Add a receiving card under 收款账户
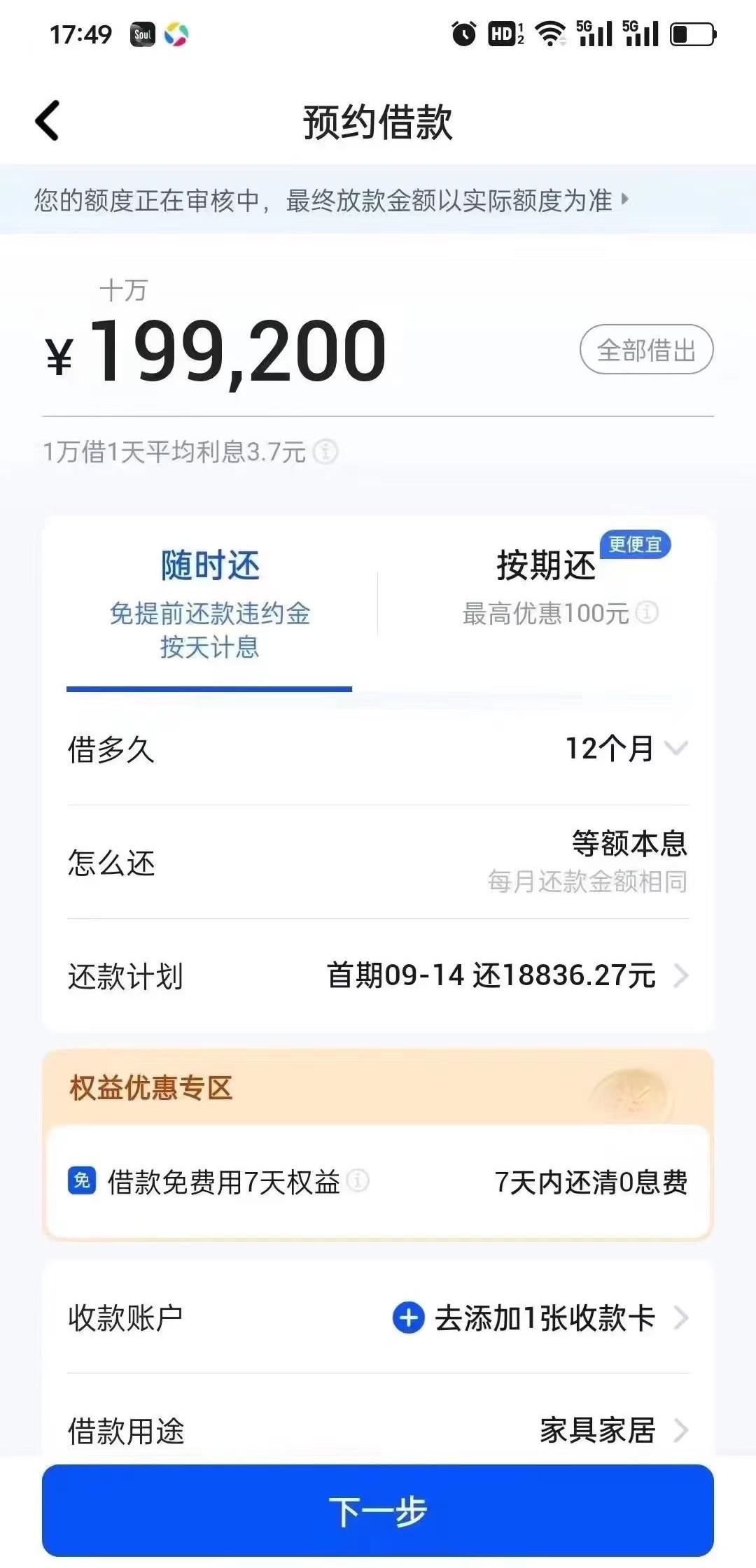 540,1318
